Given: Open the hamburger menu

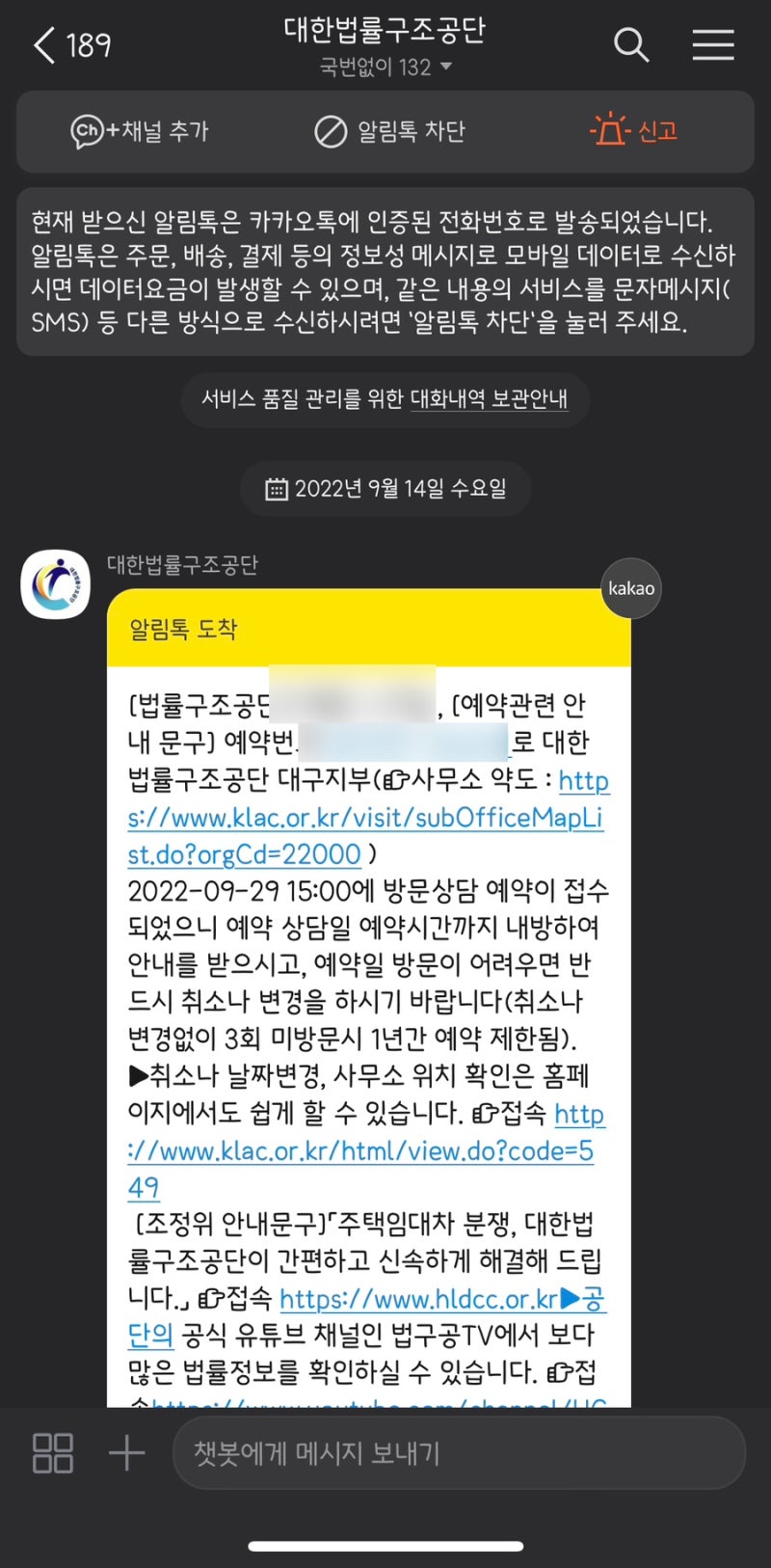Looking at the screenshot, I should click(713, 44).
